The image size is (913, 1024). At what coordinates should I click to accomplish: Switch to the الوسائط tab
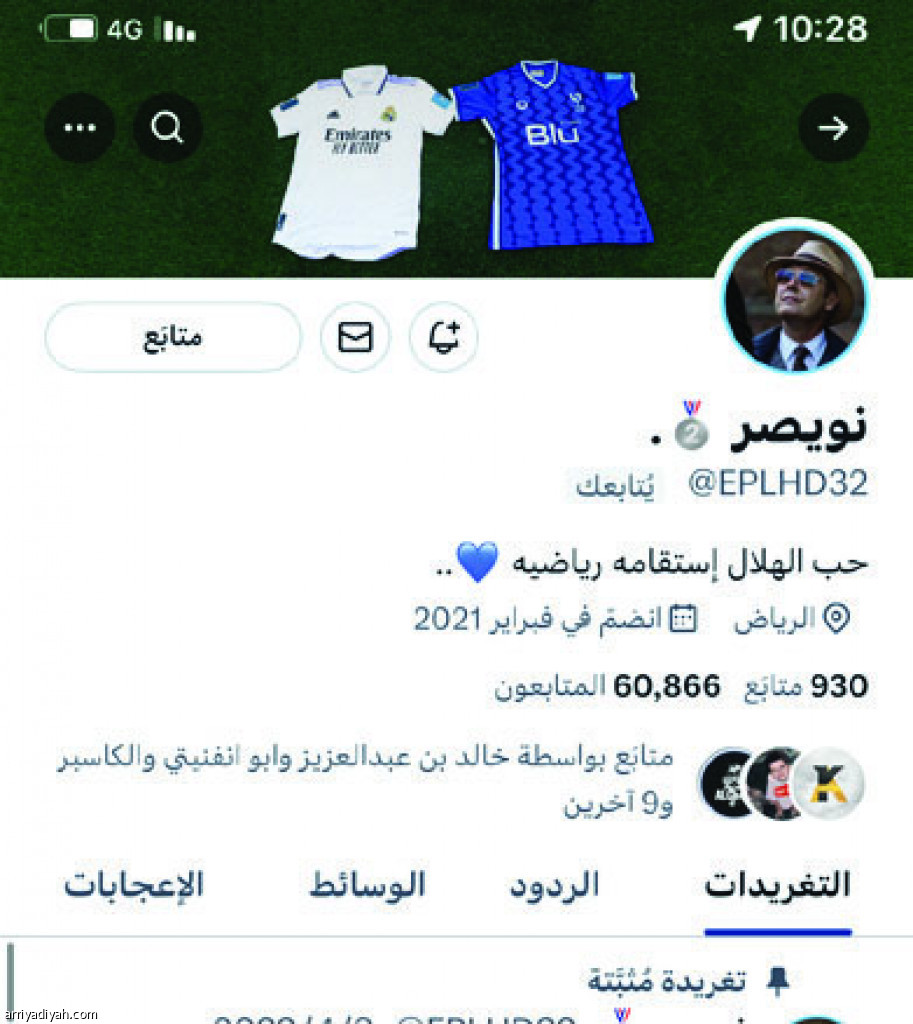[x=367, y=886]
